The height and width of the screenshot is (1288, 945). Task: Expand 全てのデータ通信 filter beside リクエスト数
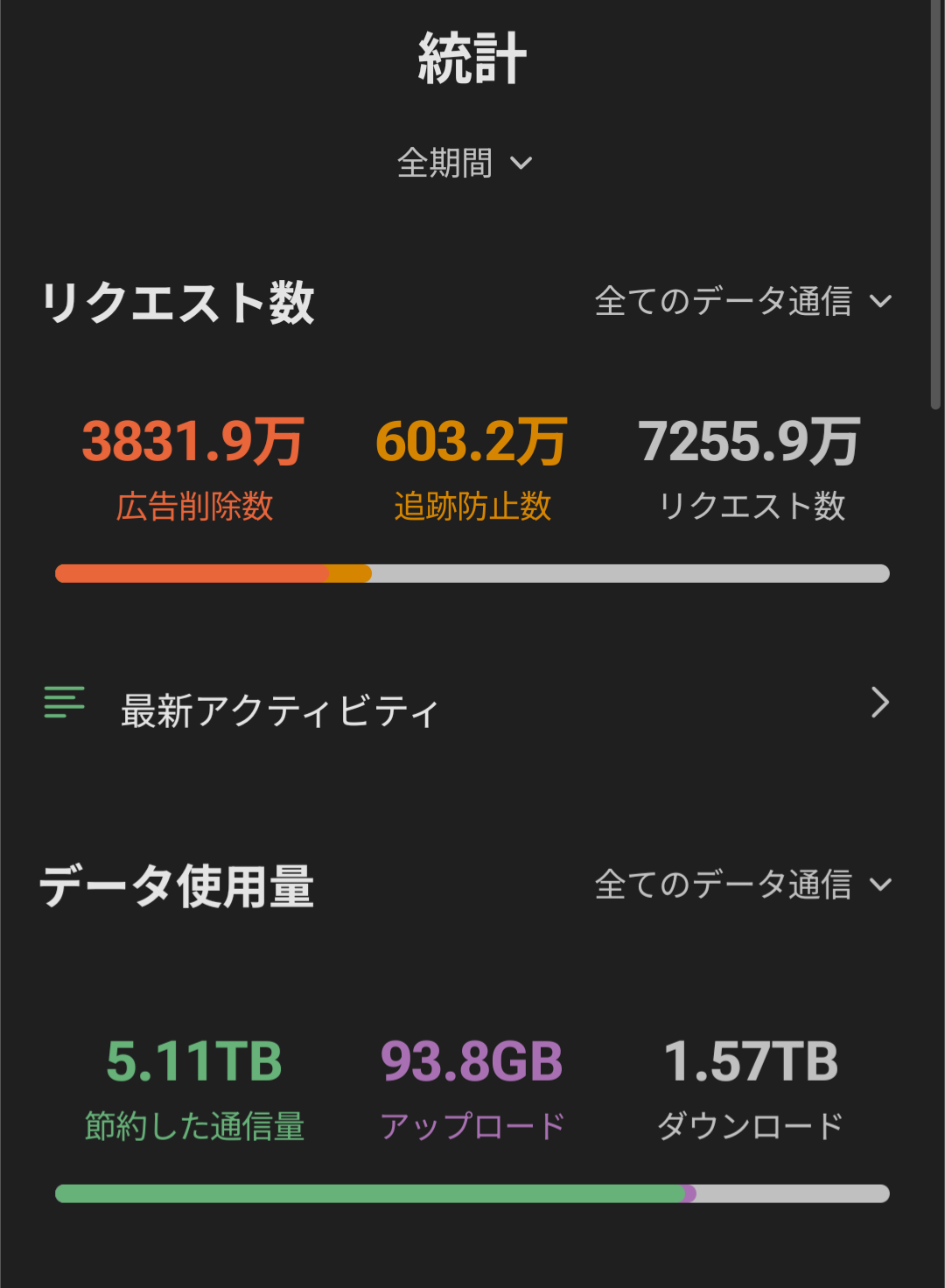coord(743,302)
